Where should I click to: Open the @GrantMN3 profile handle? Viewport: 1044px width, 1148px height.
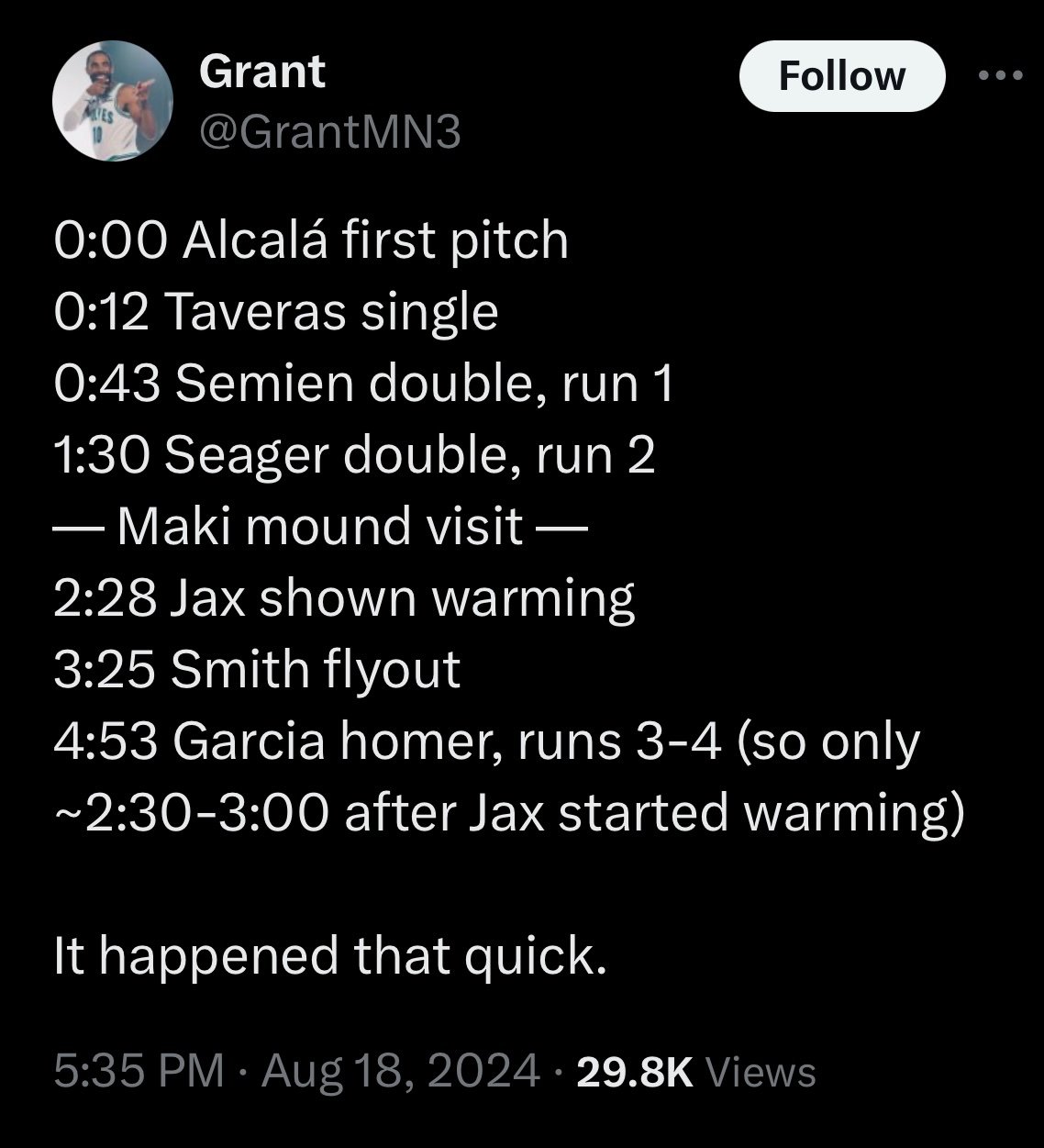(x=329, y=134)
